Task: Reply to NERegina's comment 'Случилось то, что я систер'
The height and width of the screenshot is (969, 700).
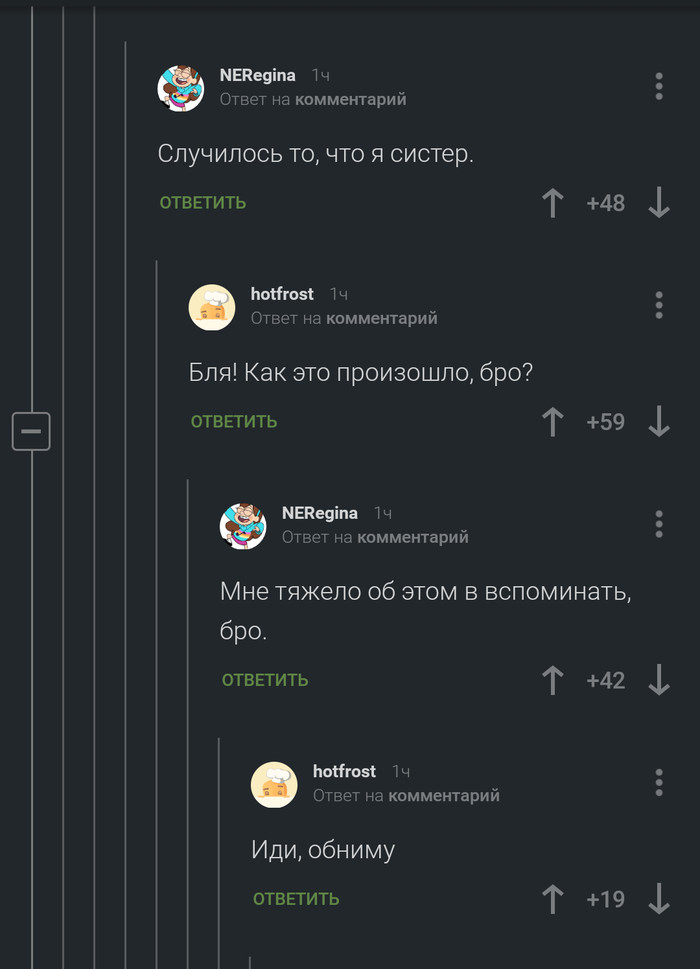Action: 202,203
